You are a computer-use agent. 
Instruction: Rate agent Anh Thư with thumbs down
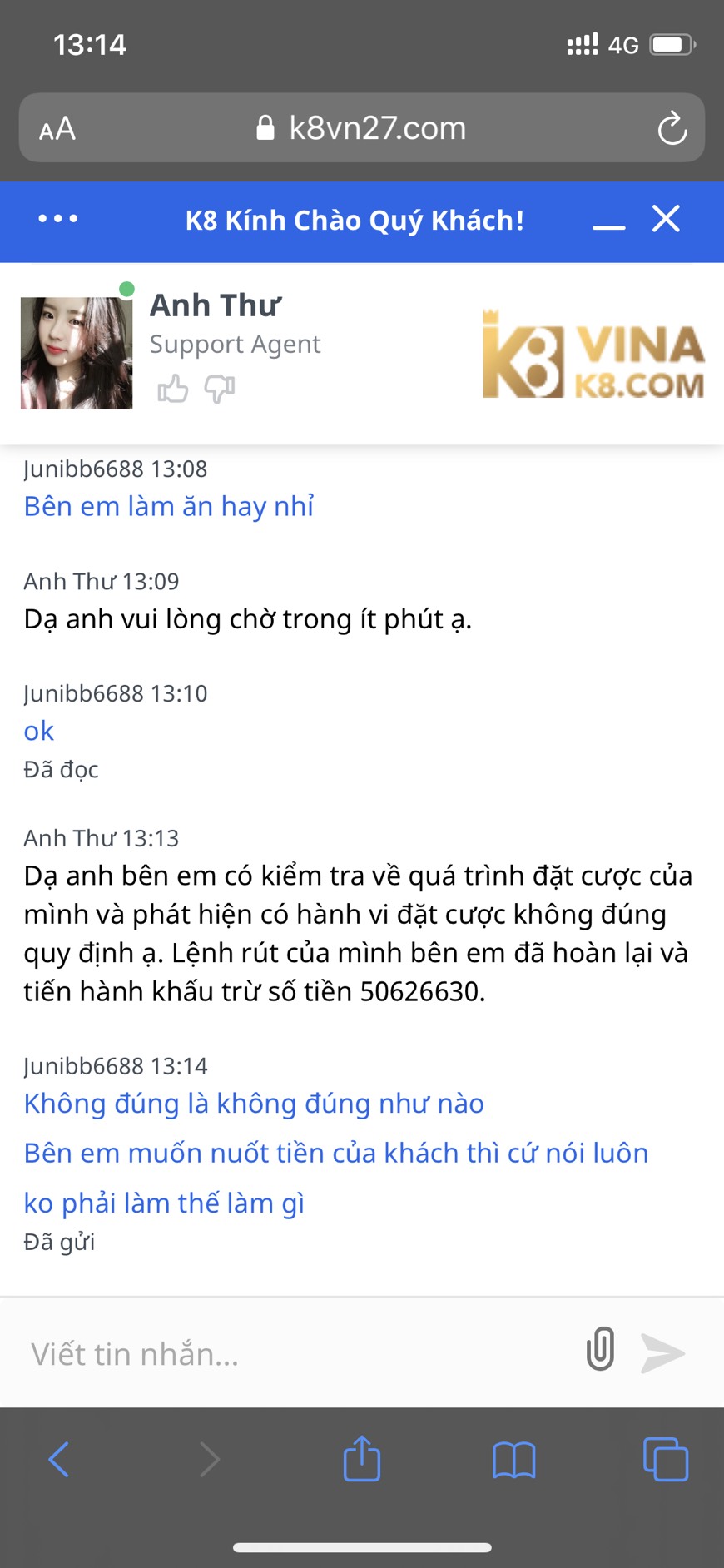pos(220,389)
